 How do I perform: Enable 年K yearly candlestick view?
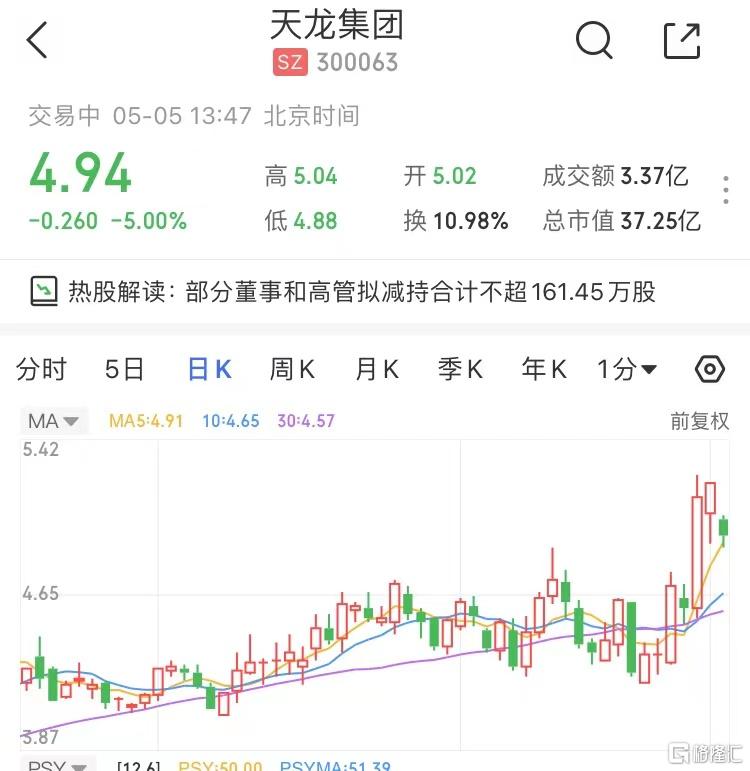pos(542,369)
